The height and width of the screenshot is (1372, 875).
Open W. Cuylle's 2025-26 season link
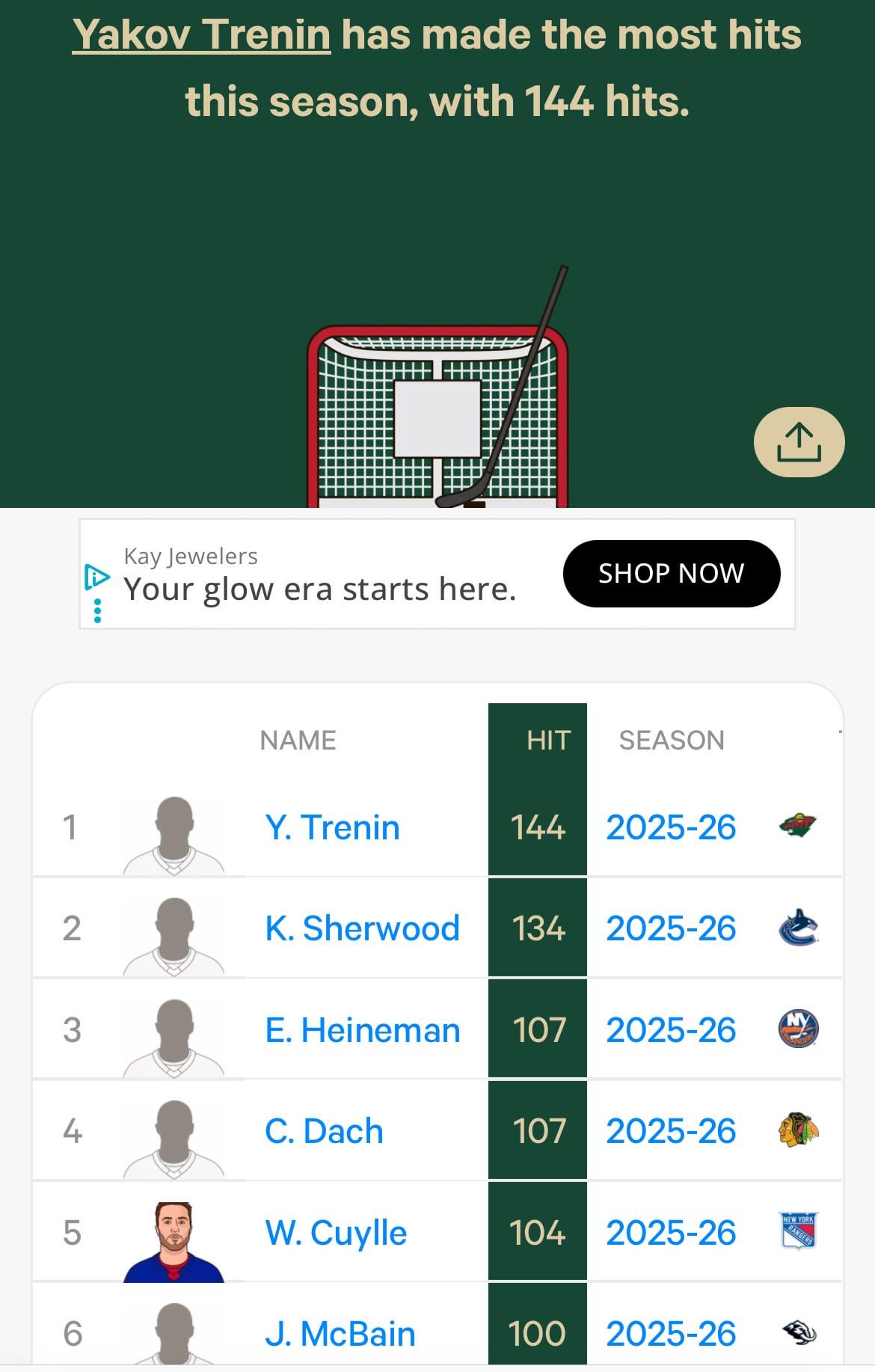[x=671, y=1233]
